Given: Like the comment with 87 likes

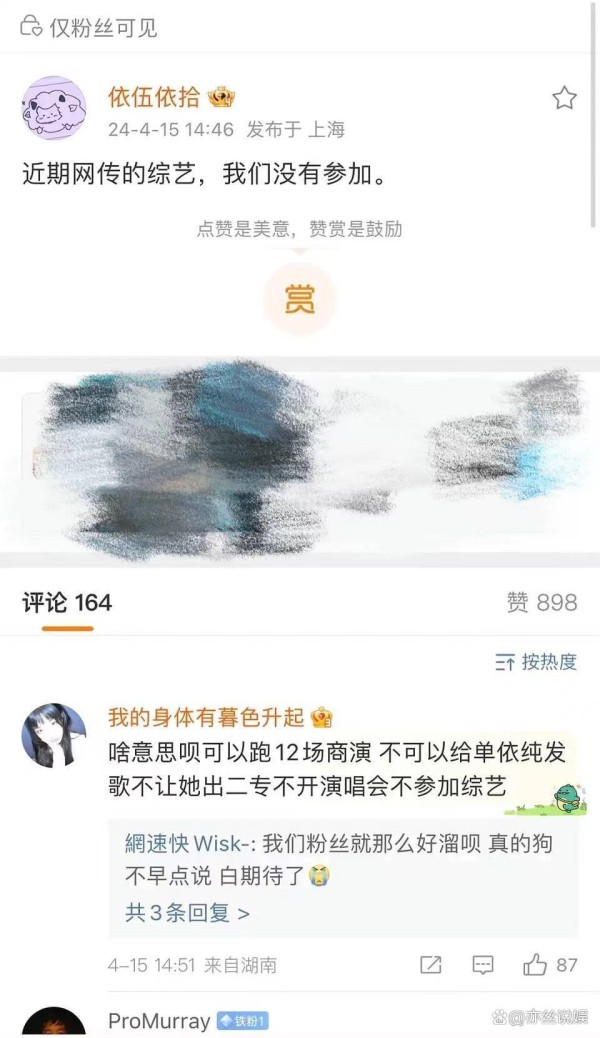Looking at the screenshot, I should tap(550, 965).
